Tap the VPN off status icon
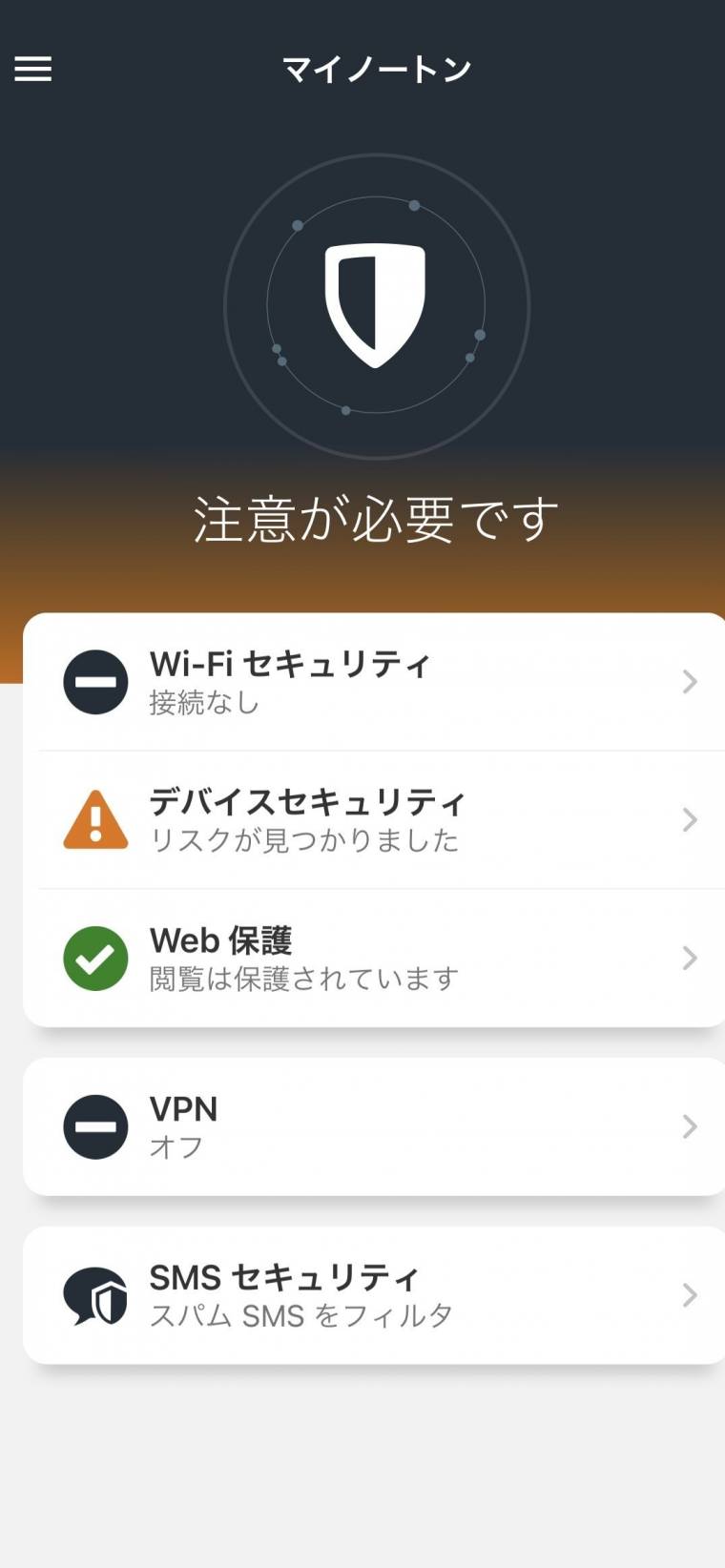 pos(94,1126)
